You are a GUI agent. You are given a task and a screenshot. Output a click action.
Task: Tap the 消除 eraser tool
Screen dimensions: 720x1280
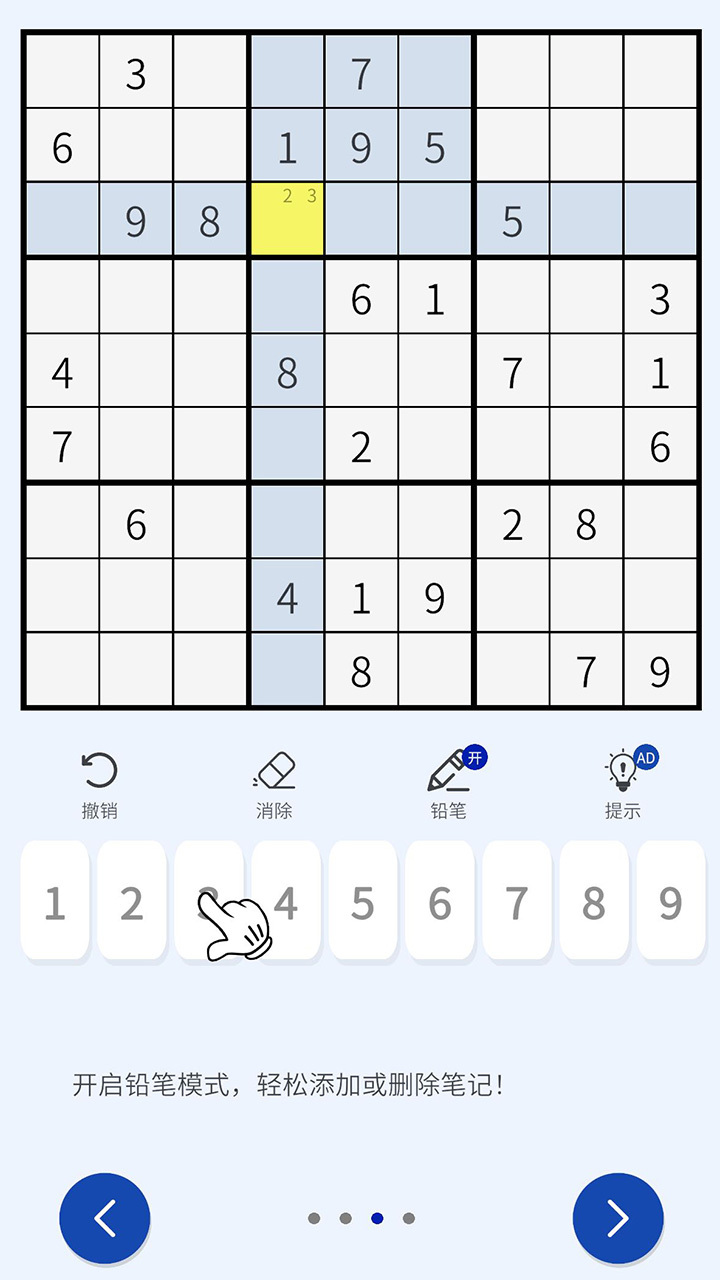274,783
